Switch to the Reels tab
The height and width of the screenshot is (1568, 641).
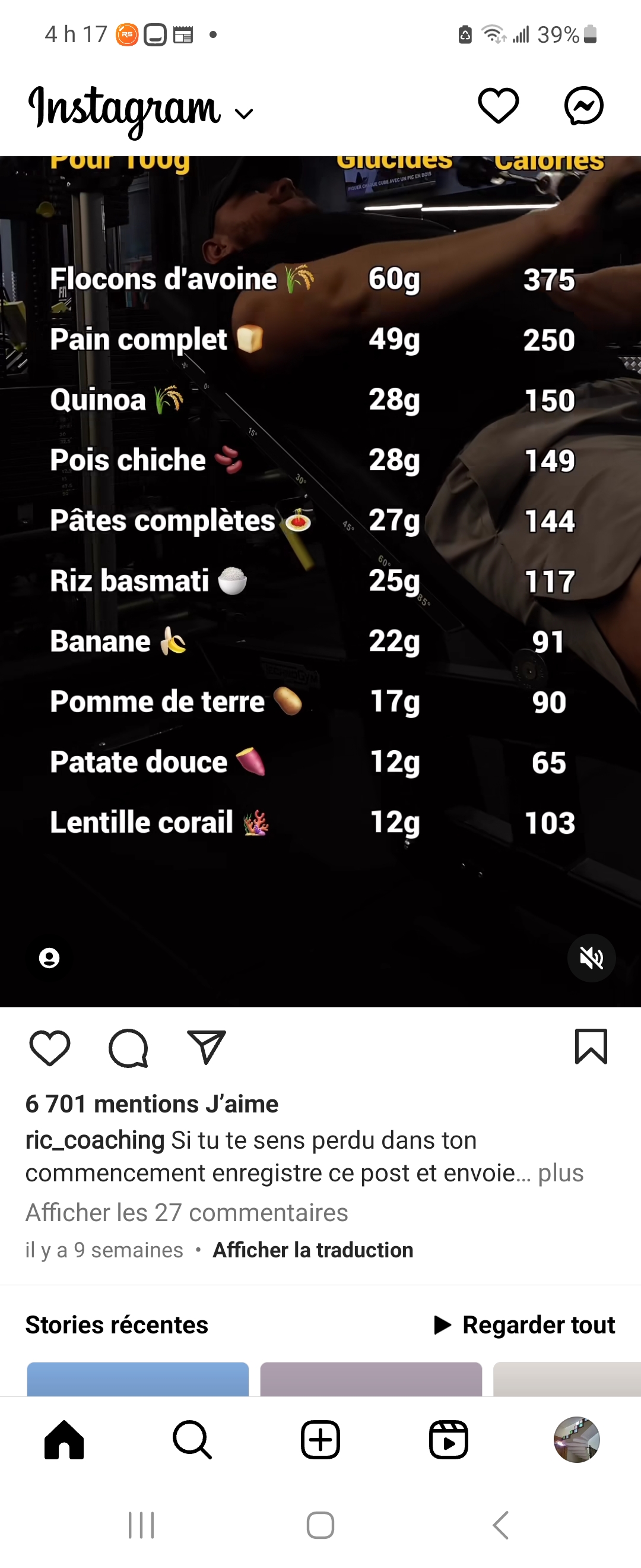click(448, 1440)
